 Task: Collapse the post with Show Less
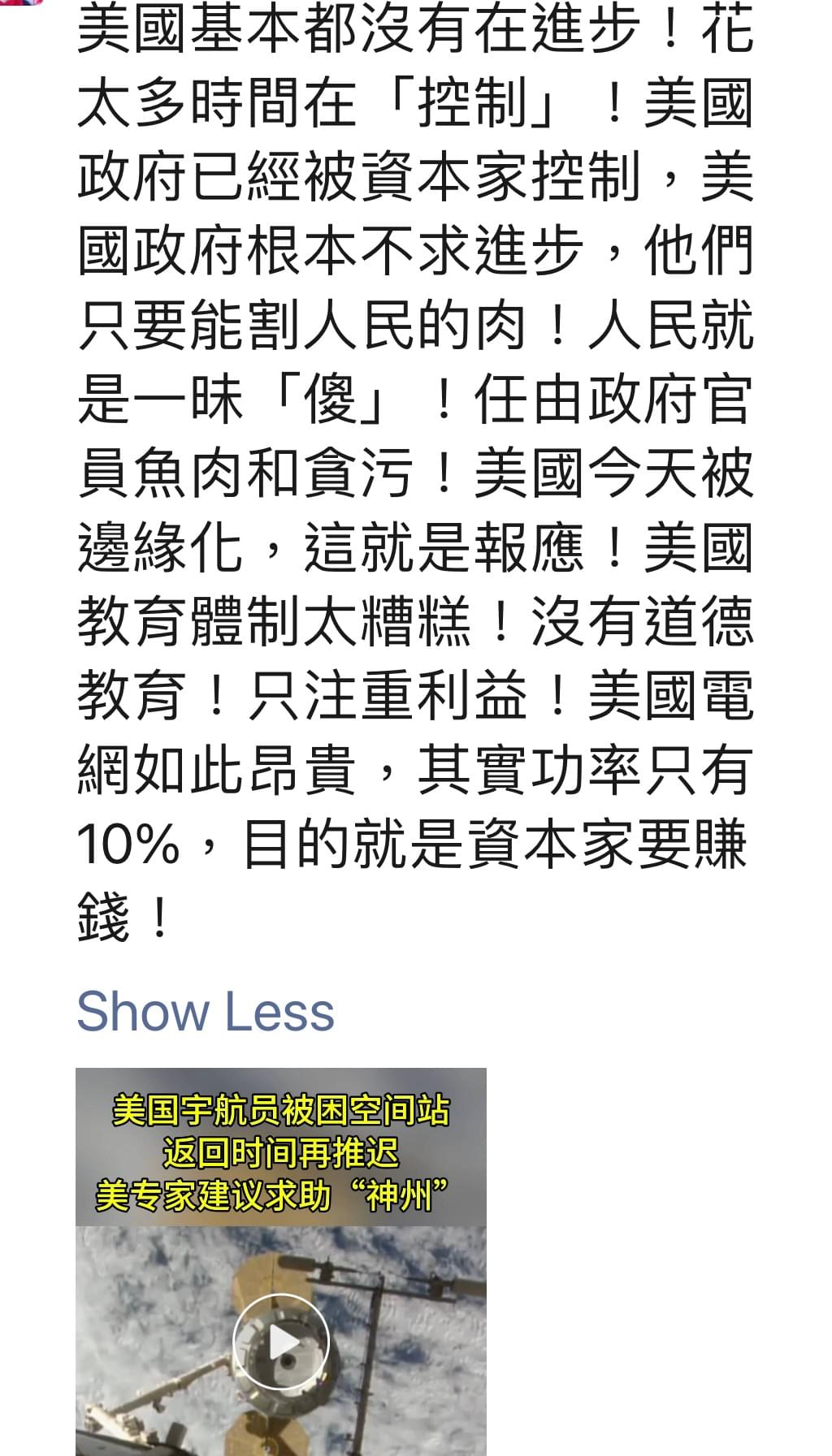[206, 1012]
